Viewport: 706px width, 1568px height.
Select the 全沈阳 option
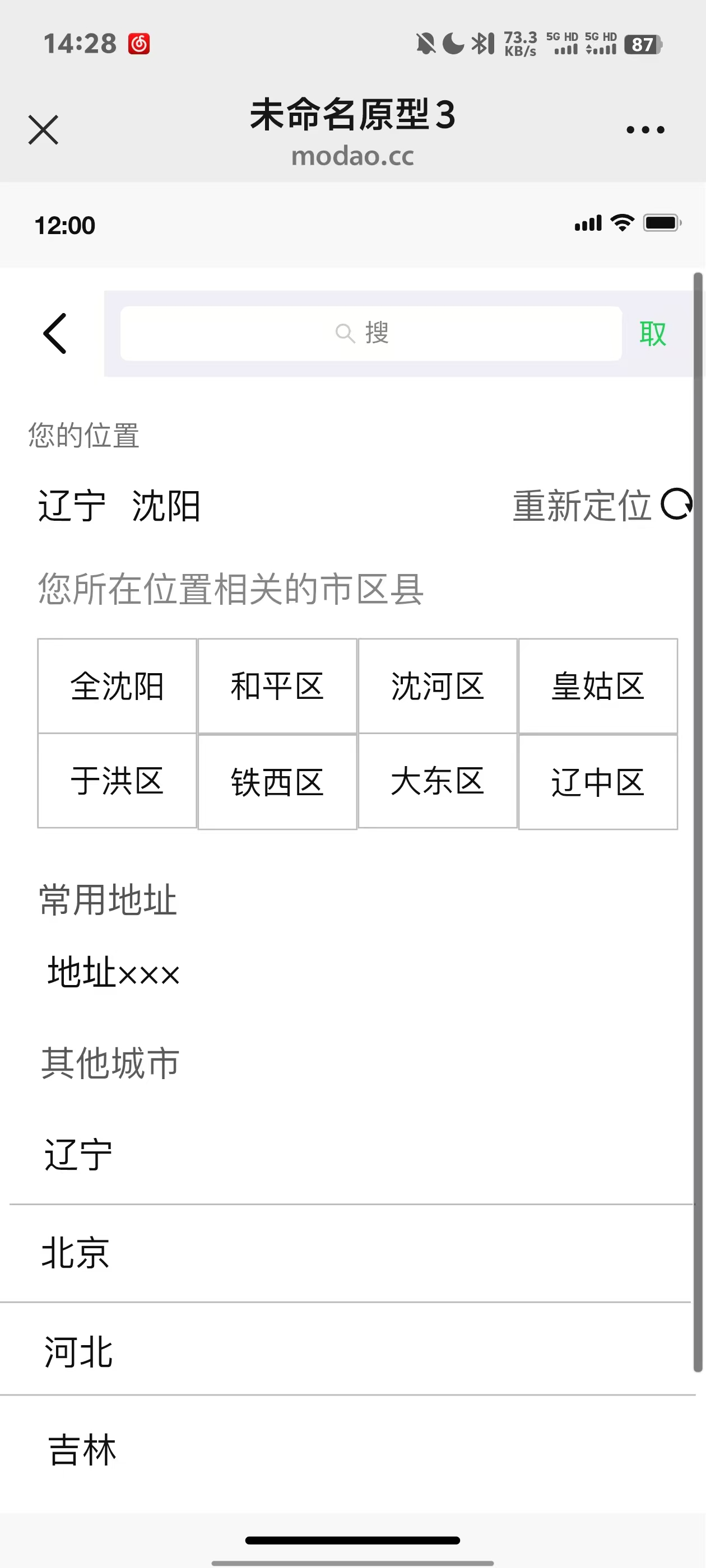point(117,686)
